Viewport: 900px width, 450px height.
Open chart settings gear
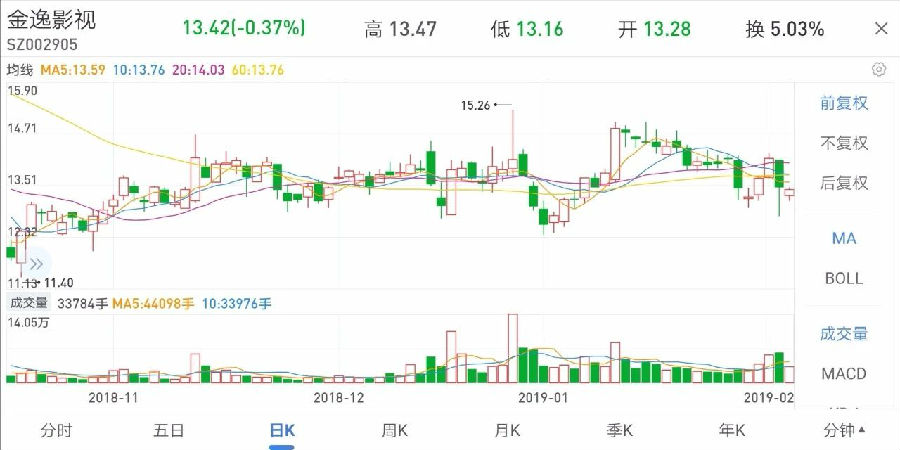pos(879,70)
